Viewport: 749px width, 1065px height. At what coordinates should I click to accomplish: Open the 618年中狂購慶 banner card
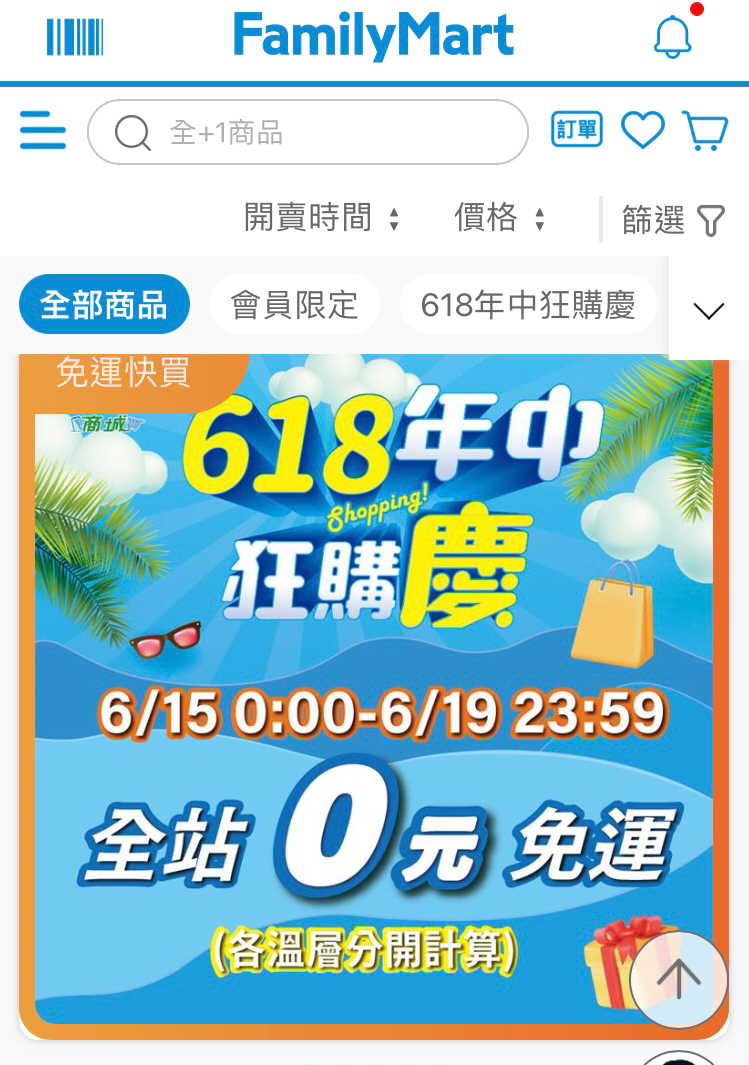(374, 690)
